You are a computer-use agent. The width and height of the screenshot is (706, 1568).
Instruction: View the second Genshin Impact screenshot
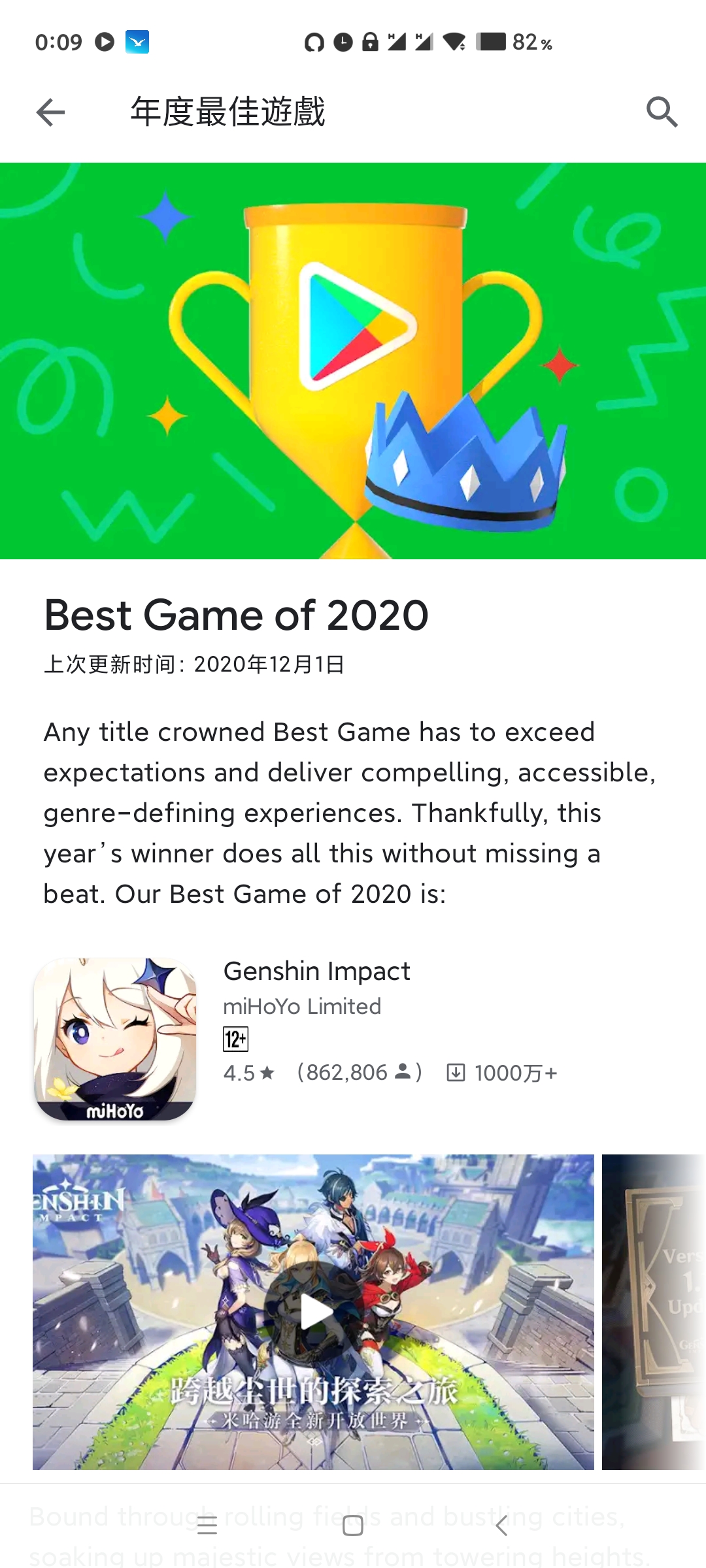[x=654, y=1312]
